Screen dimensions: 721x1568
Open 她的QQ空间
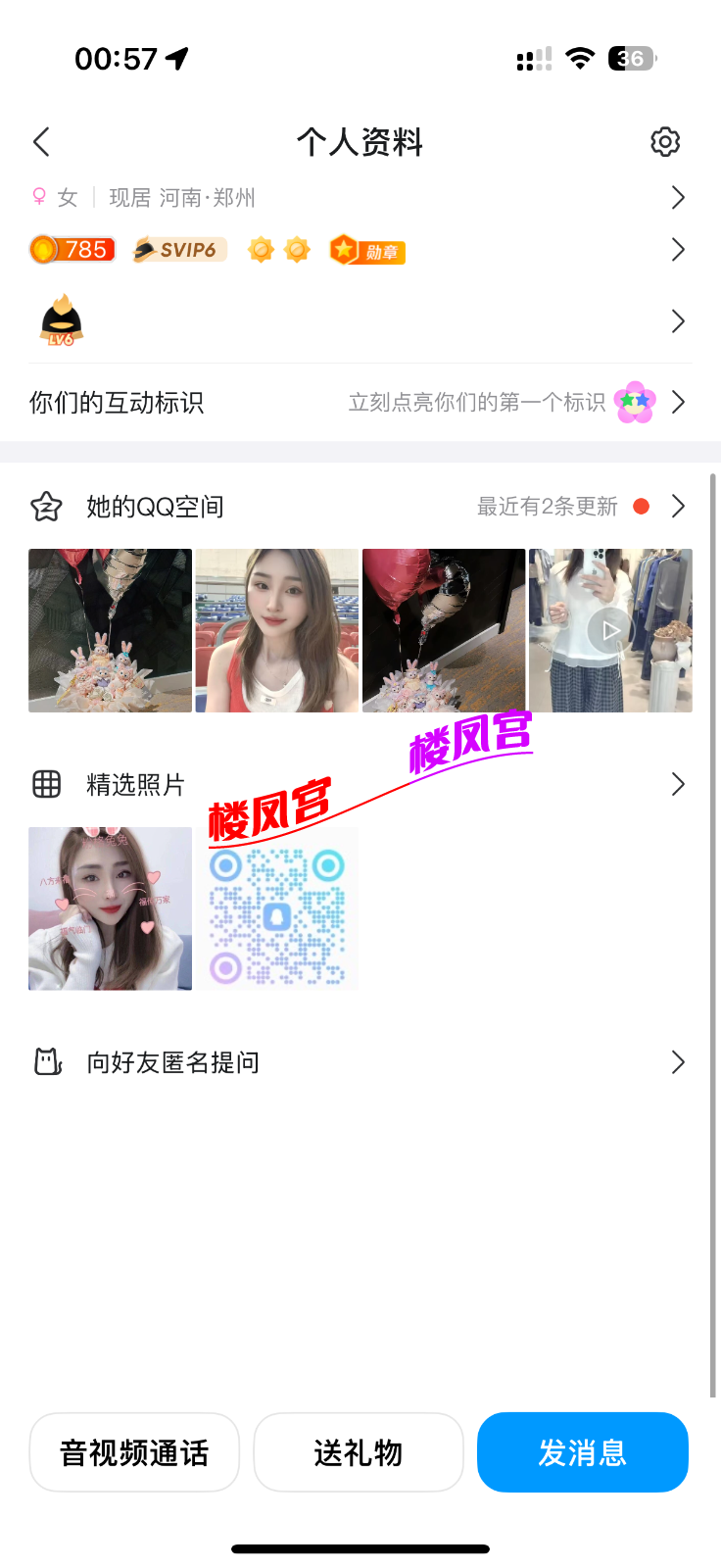click(x=359, y=507)
